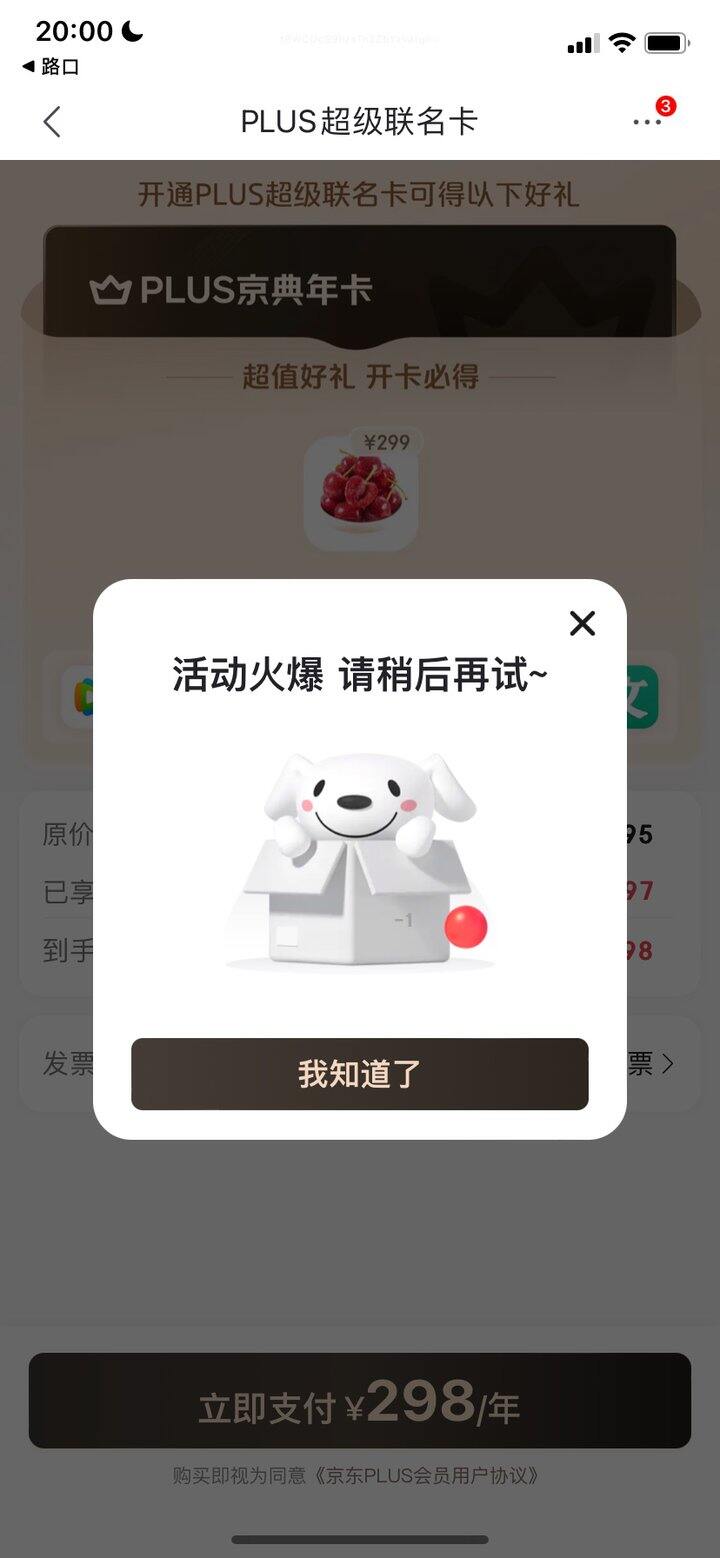Viewport: 720px width, 1558px height.
Task: Return to the 路口 app
Action: [51, 67]
